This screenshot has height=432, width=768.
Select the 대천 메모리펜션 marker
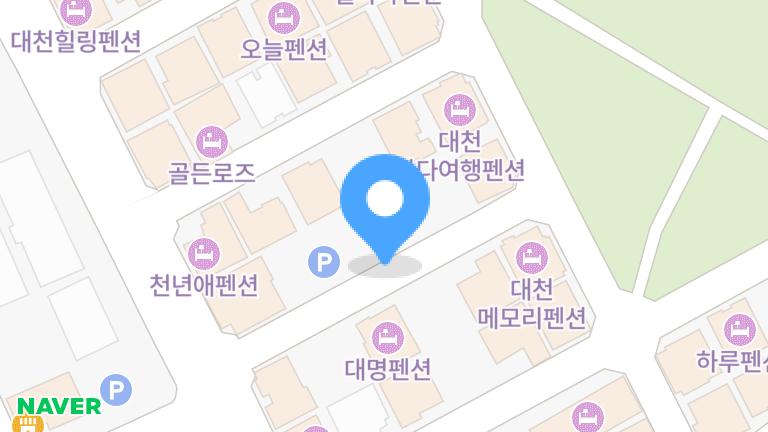(531, 258)
